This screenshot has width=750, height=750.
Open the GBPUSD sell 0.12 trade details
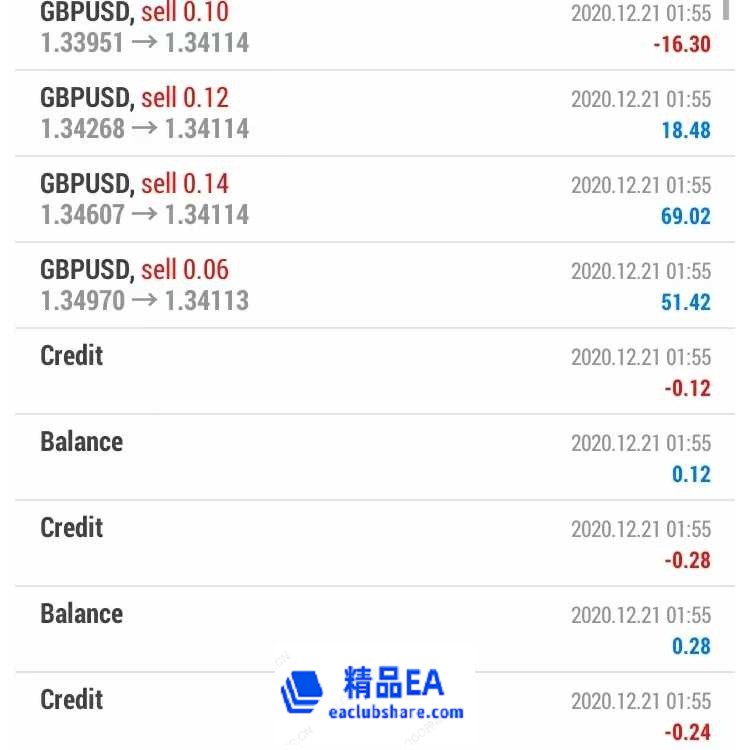[x=375, y=113]
